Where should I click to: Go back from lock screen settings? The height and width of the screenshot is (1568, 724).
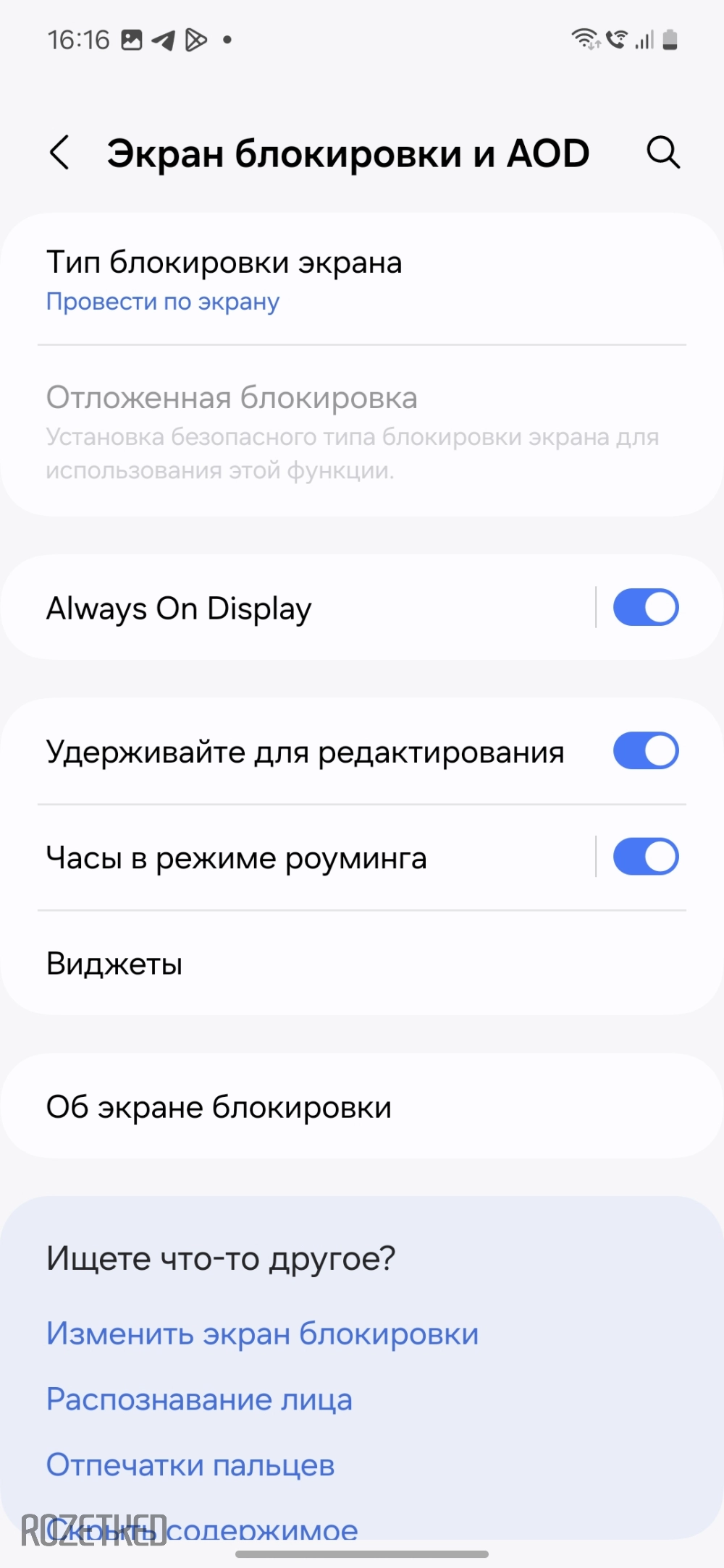[60, 153]
